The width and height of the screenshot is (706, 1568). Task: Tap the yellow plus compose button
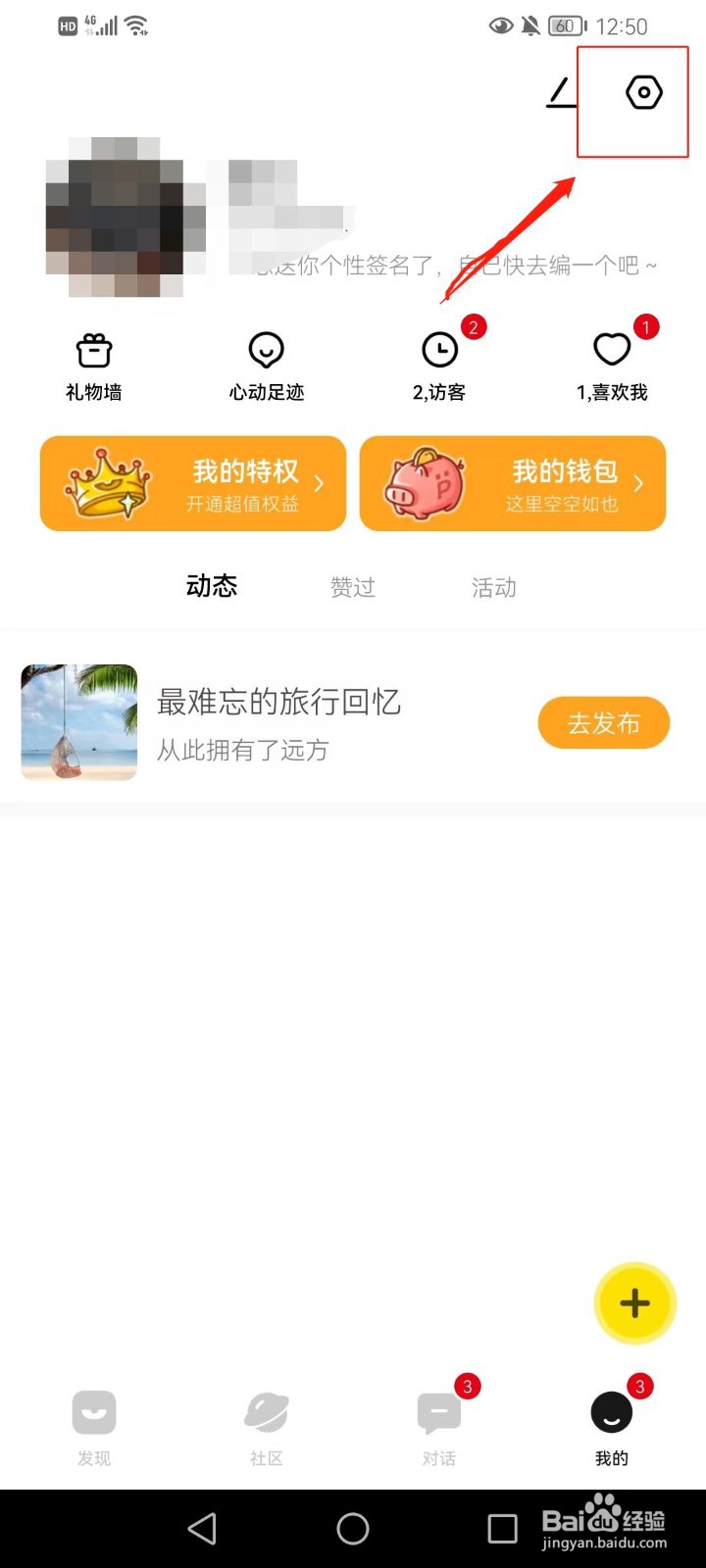[x=634, y=1303]
